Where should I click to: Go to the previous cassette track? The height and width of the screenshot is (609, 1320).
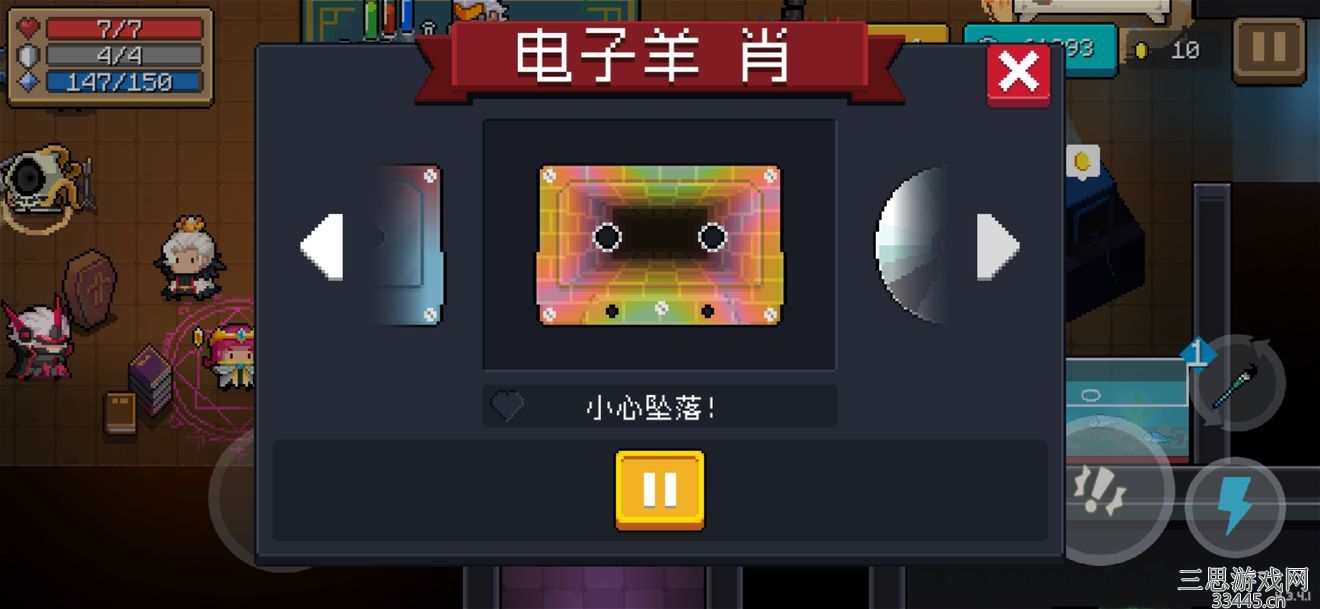[x=322, y=245]
